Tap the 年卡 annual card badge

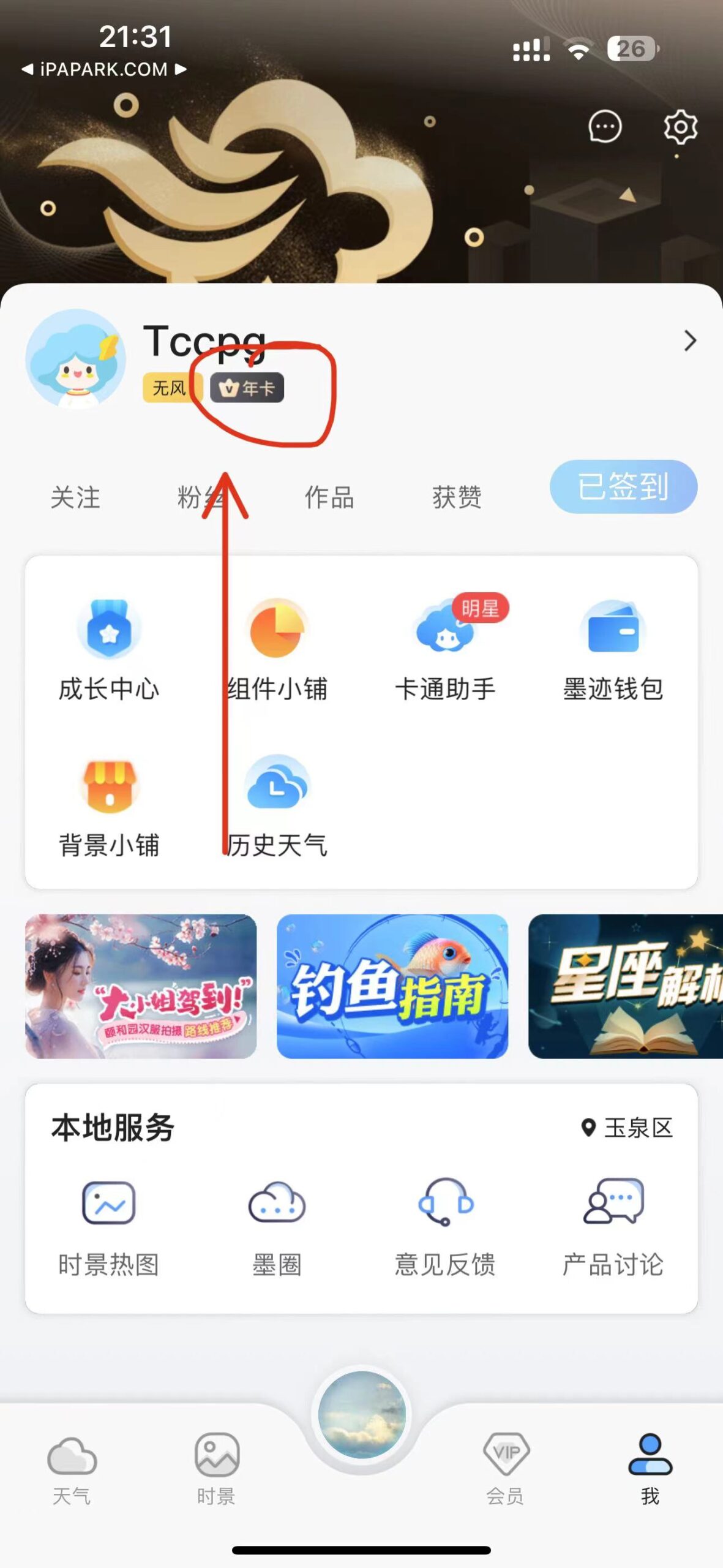pyautogui.click(x=248, y=388)
